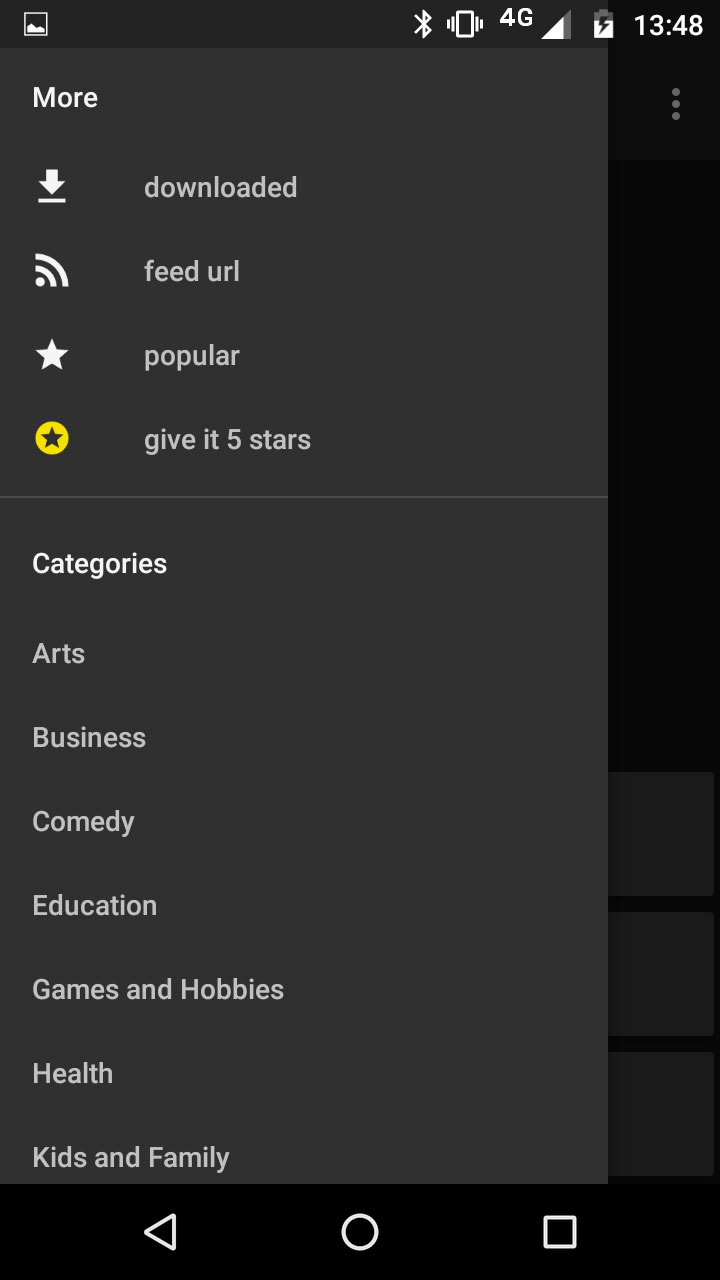Select the Arts category
This screenshot has height=1280, width=720.
(x=59, y=653)
